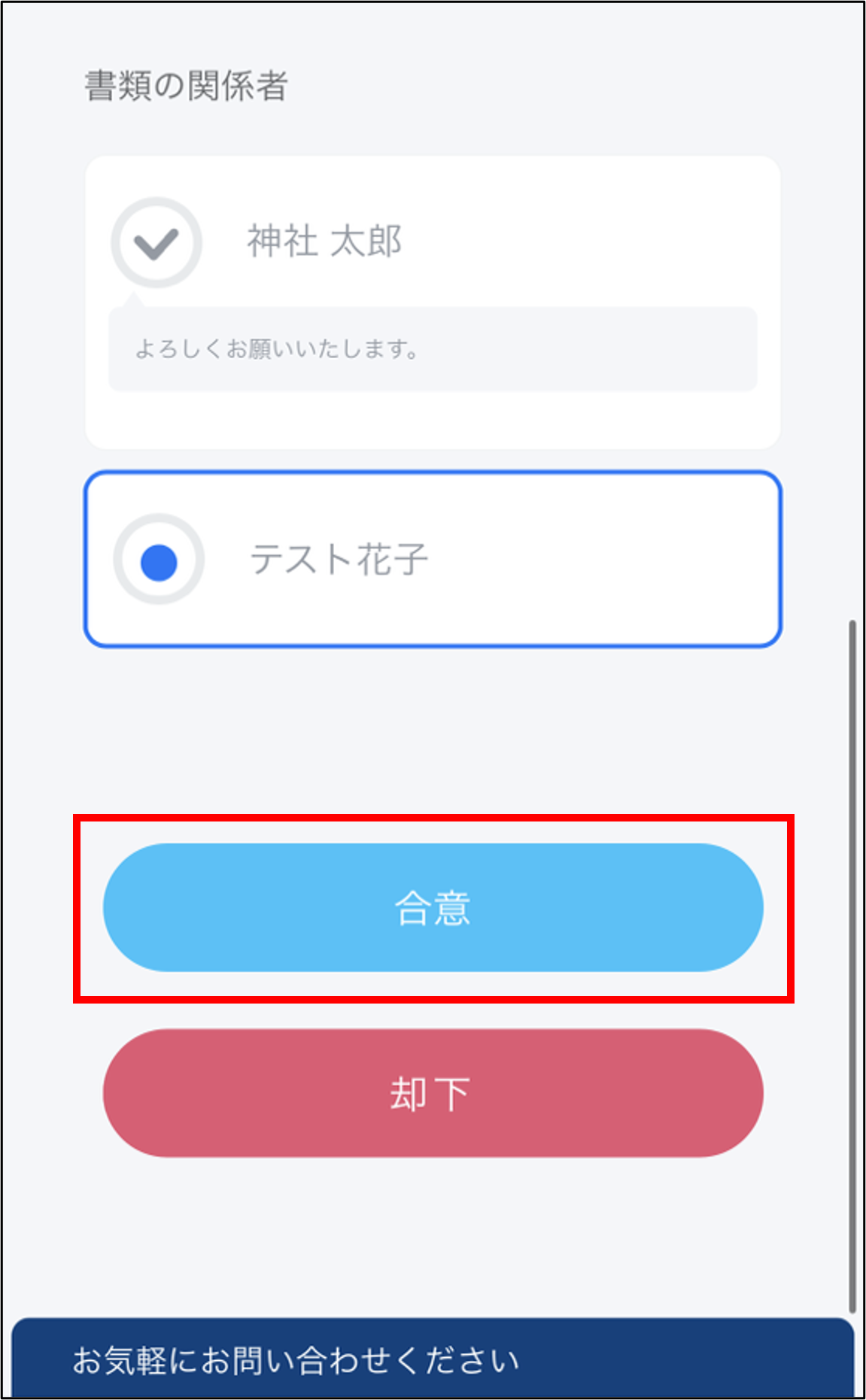Select the テスト花子 card
866x1400 pixels.
433,559
